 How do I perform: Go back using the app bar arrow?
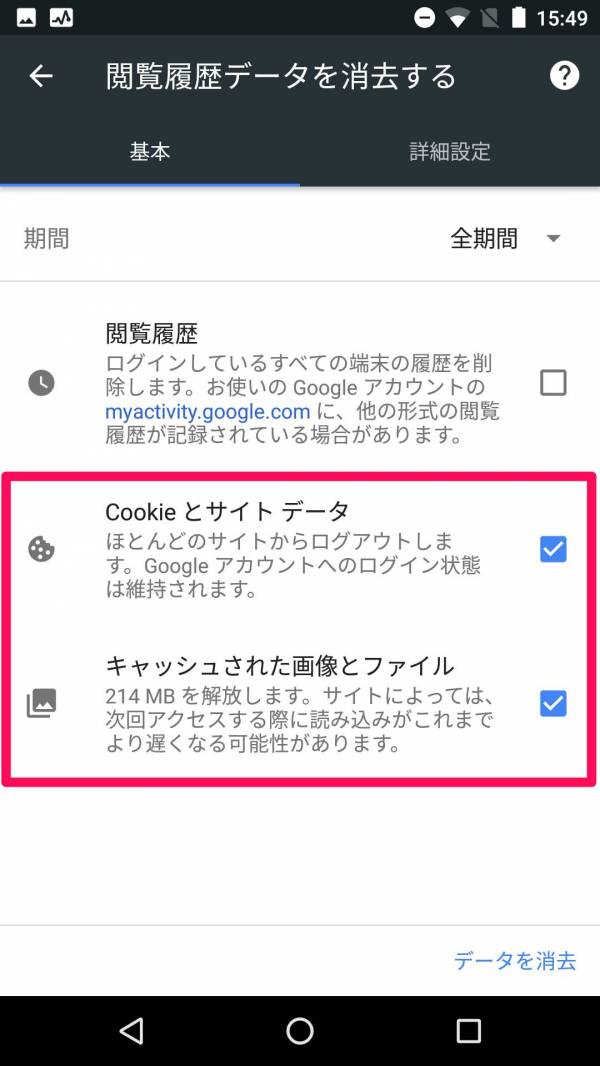(41, 76)
